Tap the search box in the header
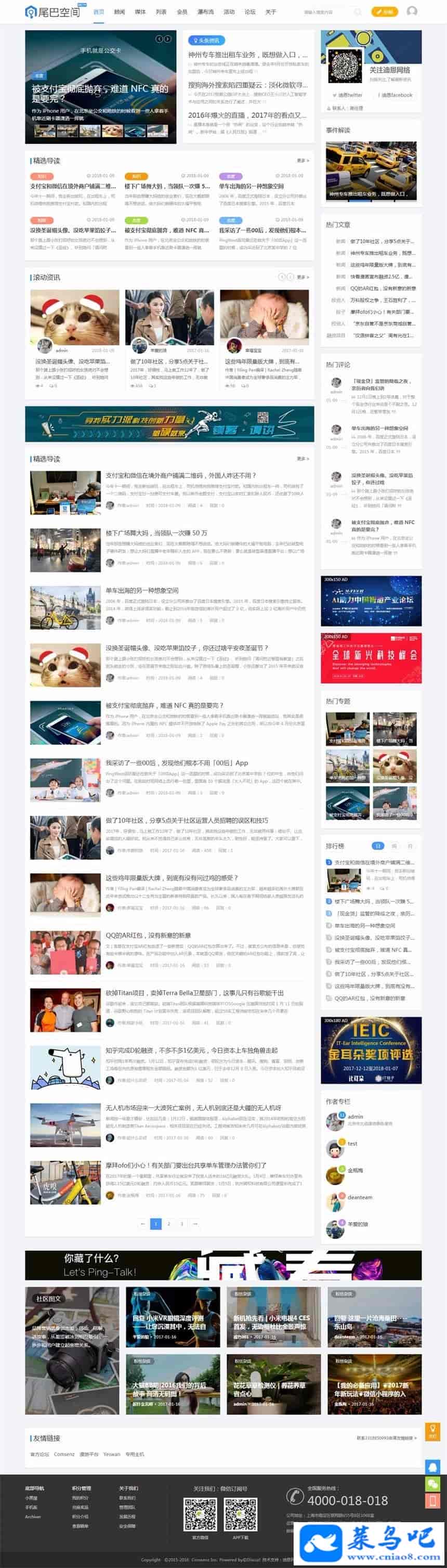The height and width of the screenshot is (1568, 447). point(328,11)
